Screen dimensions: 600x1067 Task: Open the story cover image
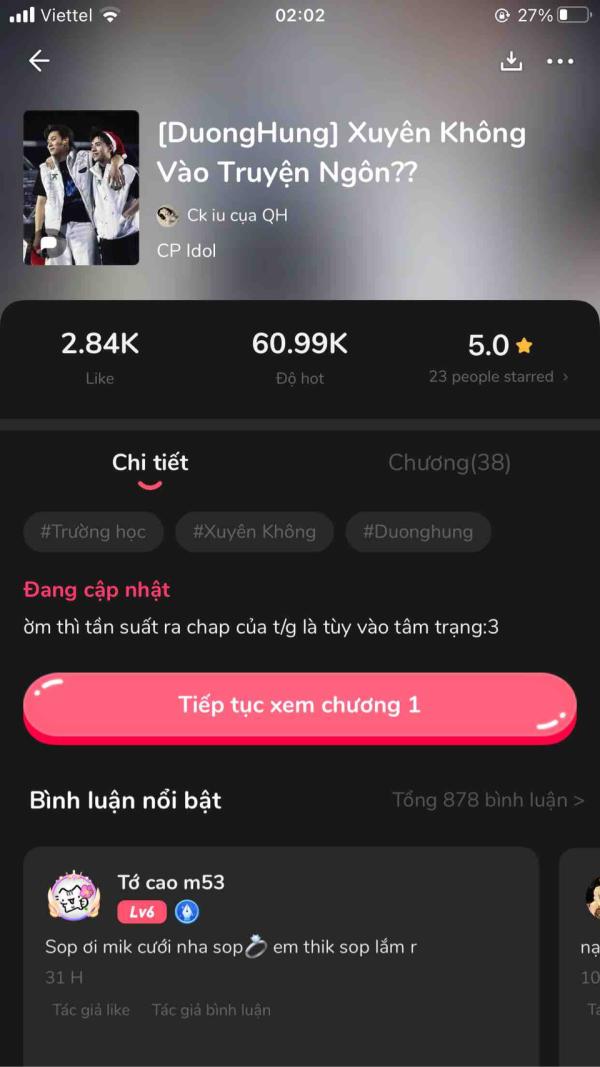[81, 187]
